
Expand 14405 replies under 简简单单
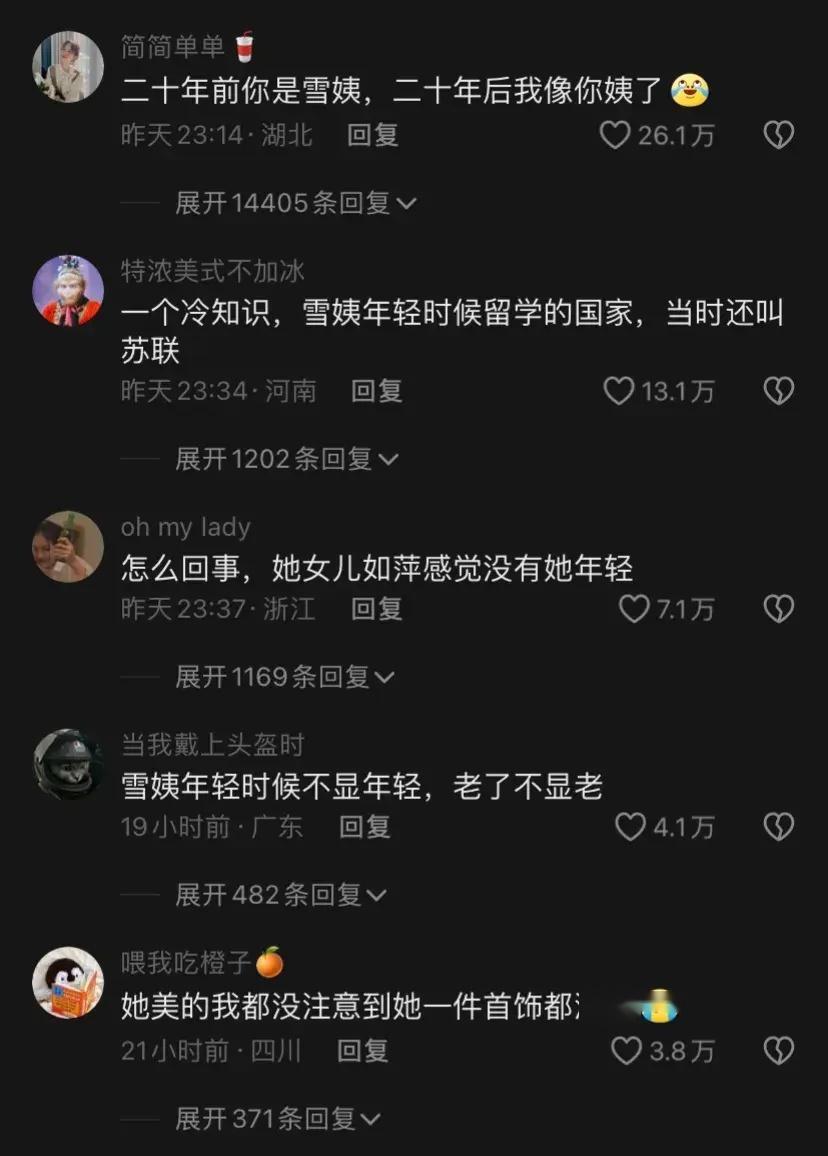pos(296,203)
